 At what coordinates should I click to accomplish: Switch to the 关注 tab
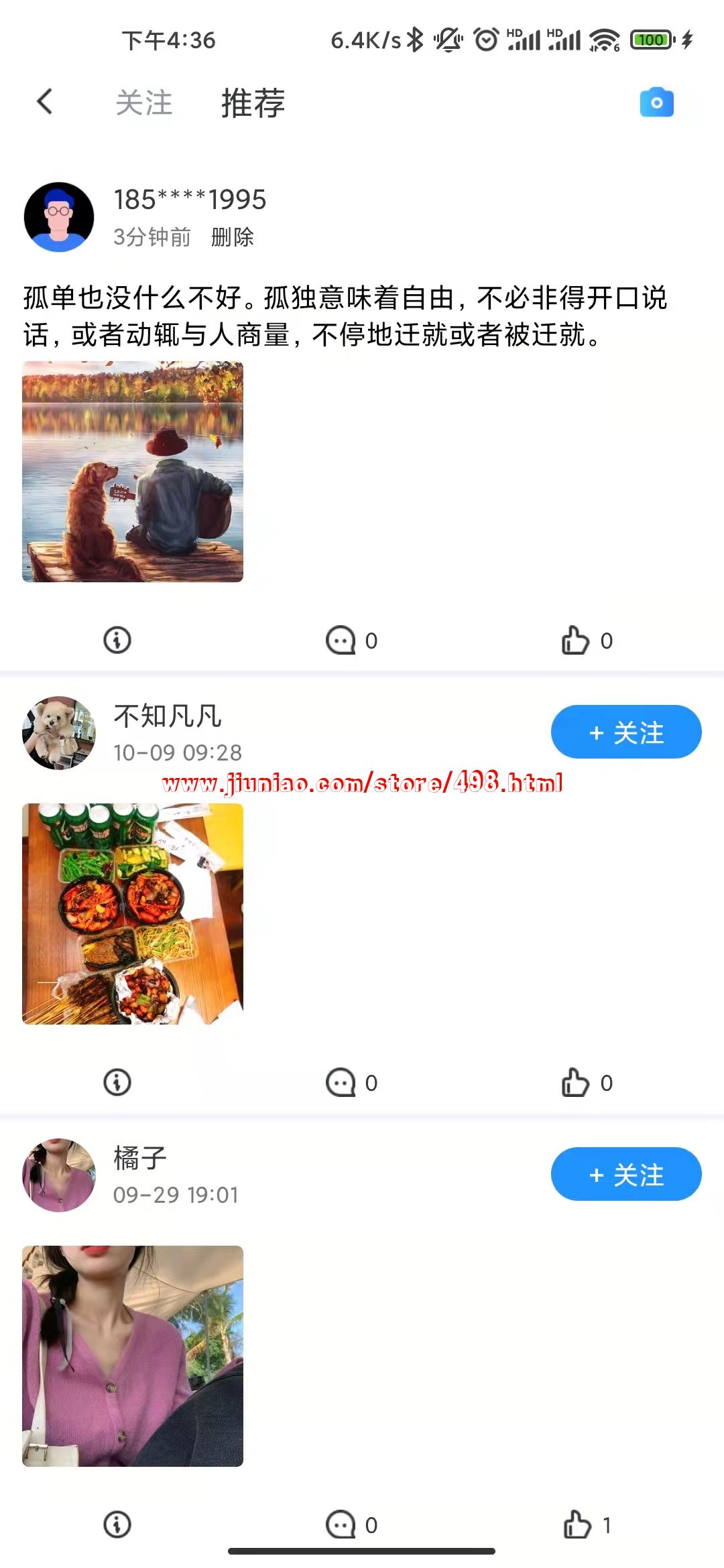[144, 103]
